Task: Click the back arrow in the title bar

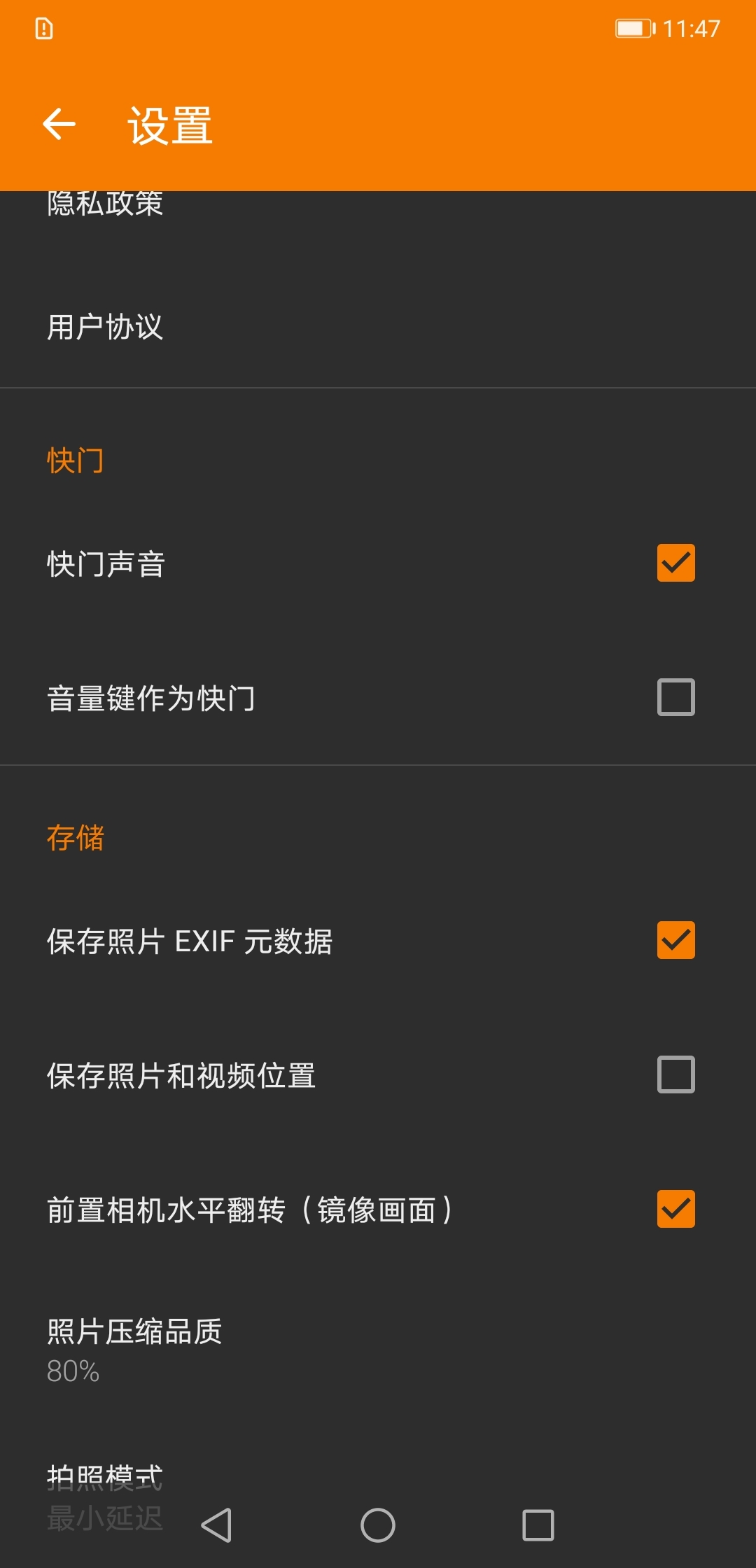Action: point(59,125)
